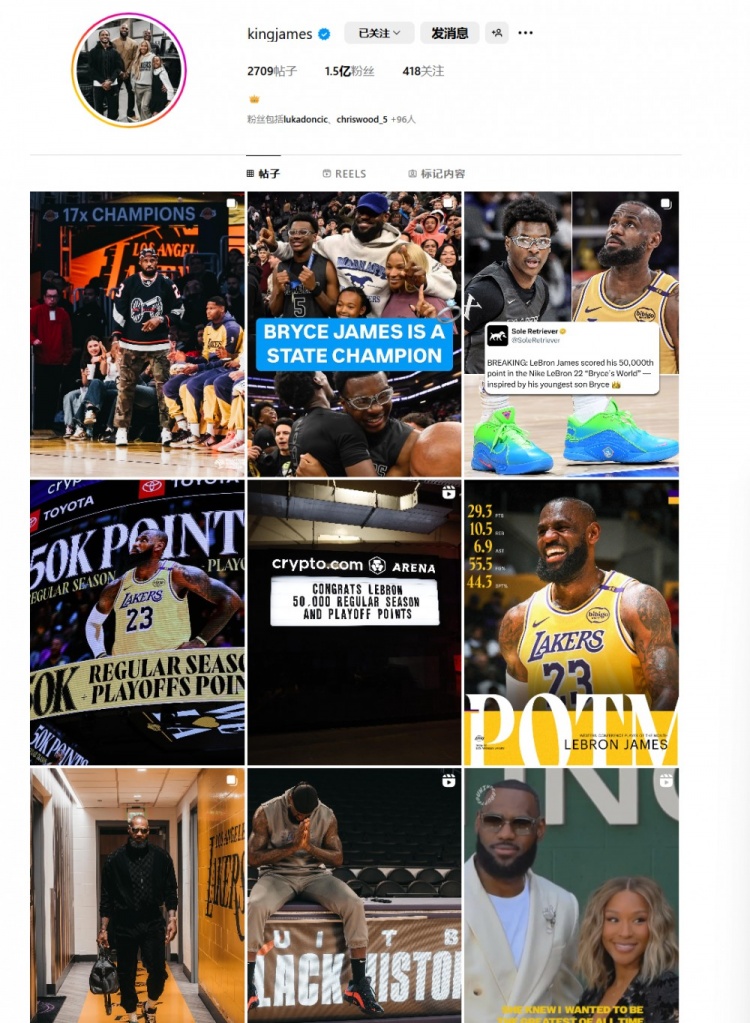Screen dimensions: 750x1023
Task: Open the hallway arrival outfit post
Action: click(137, 895)
